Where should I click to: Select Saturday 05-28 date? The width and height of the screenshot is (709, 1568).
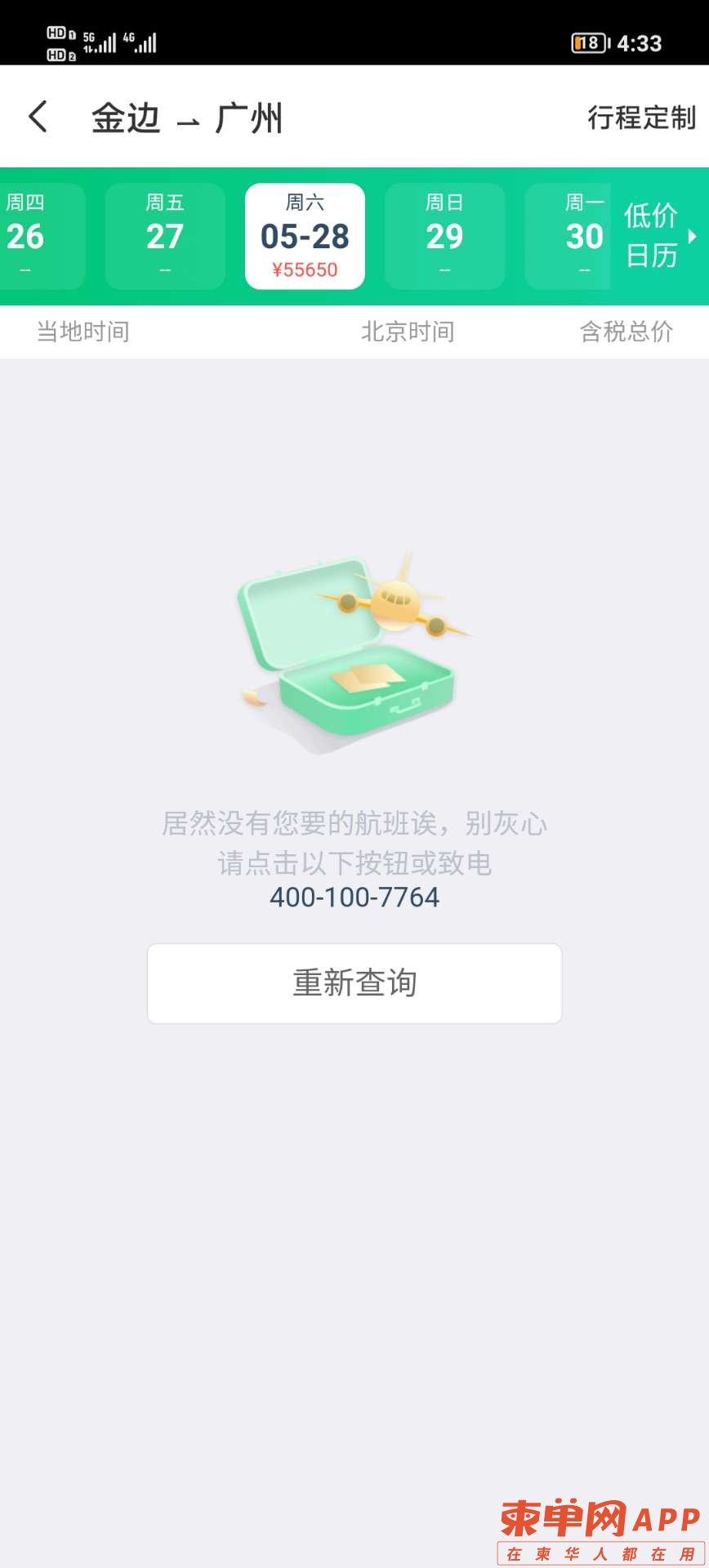coord(305,236)
